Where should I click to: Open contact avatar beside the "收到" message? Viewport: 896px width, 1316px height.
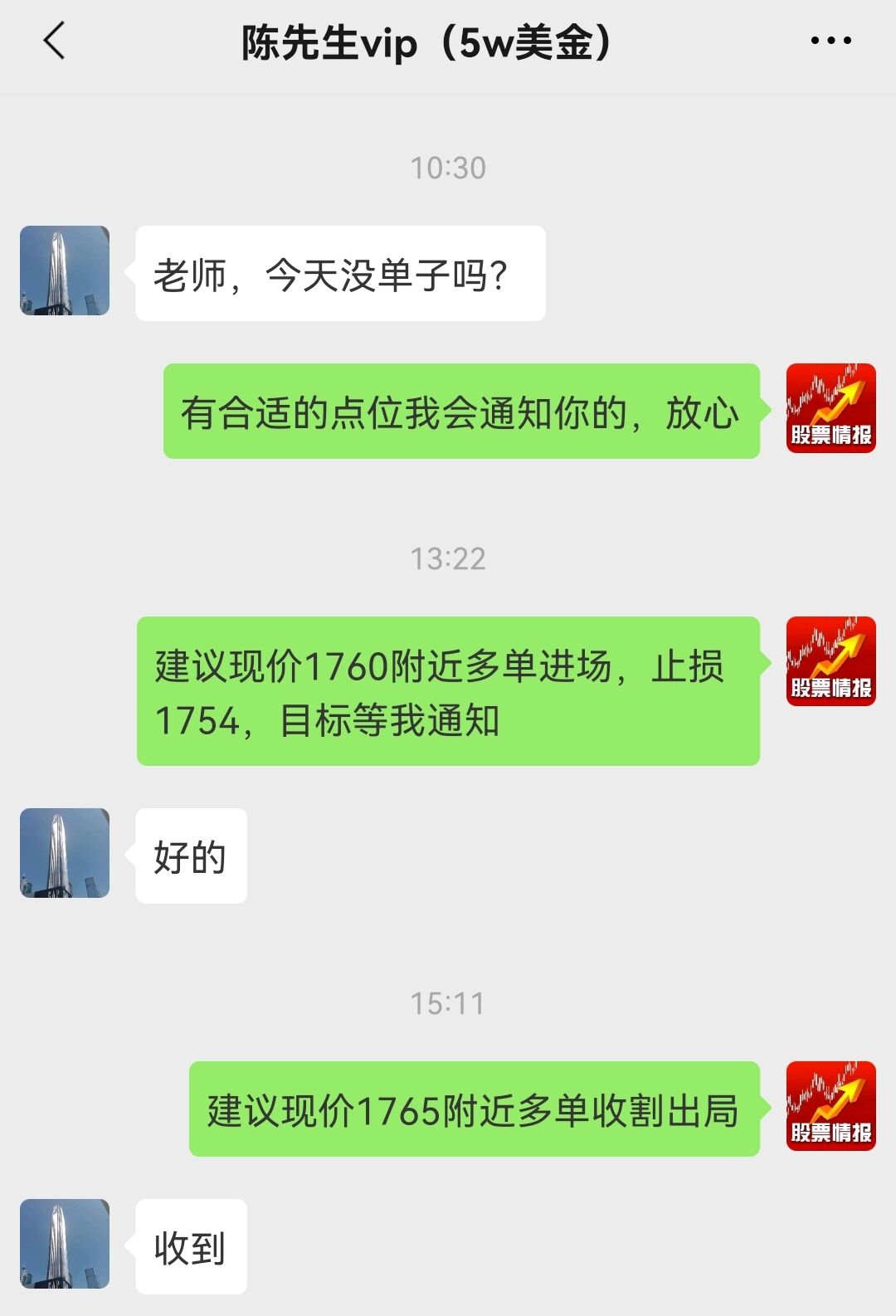pos(65,1244)
